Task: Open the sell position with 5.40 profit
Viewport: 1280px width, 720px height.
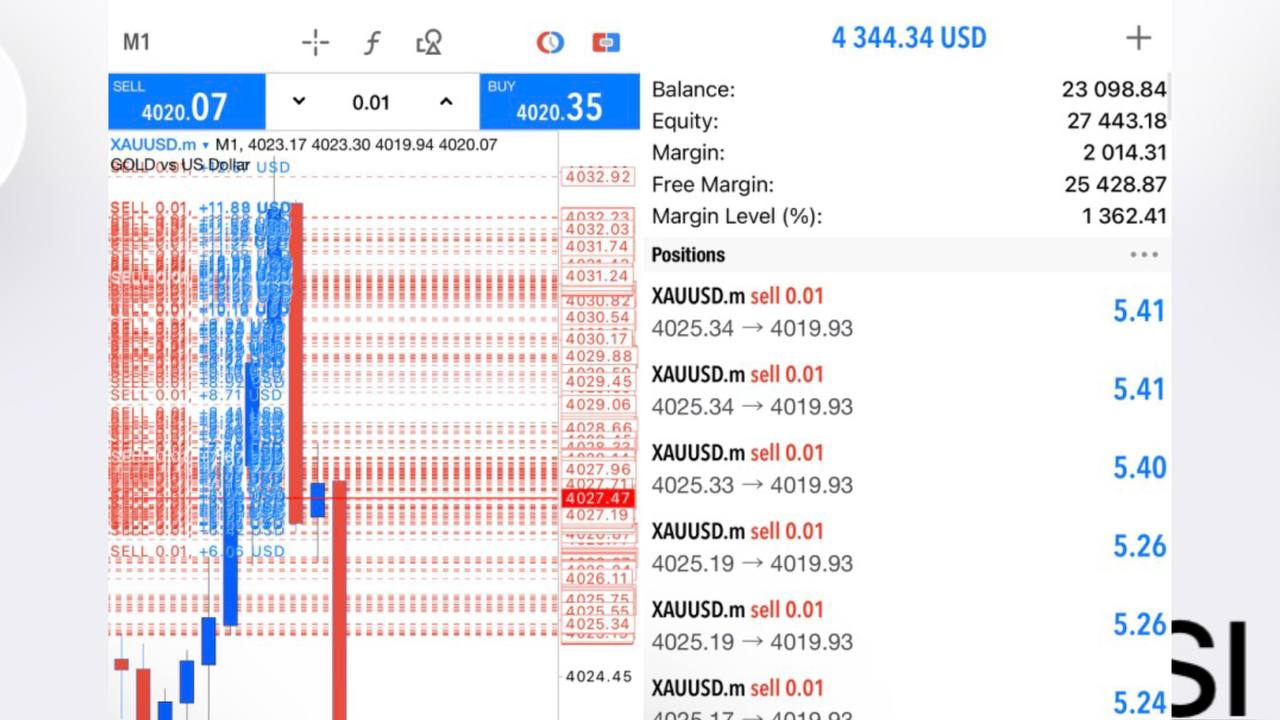Action: pyautogui.click(x=908, y=468)
